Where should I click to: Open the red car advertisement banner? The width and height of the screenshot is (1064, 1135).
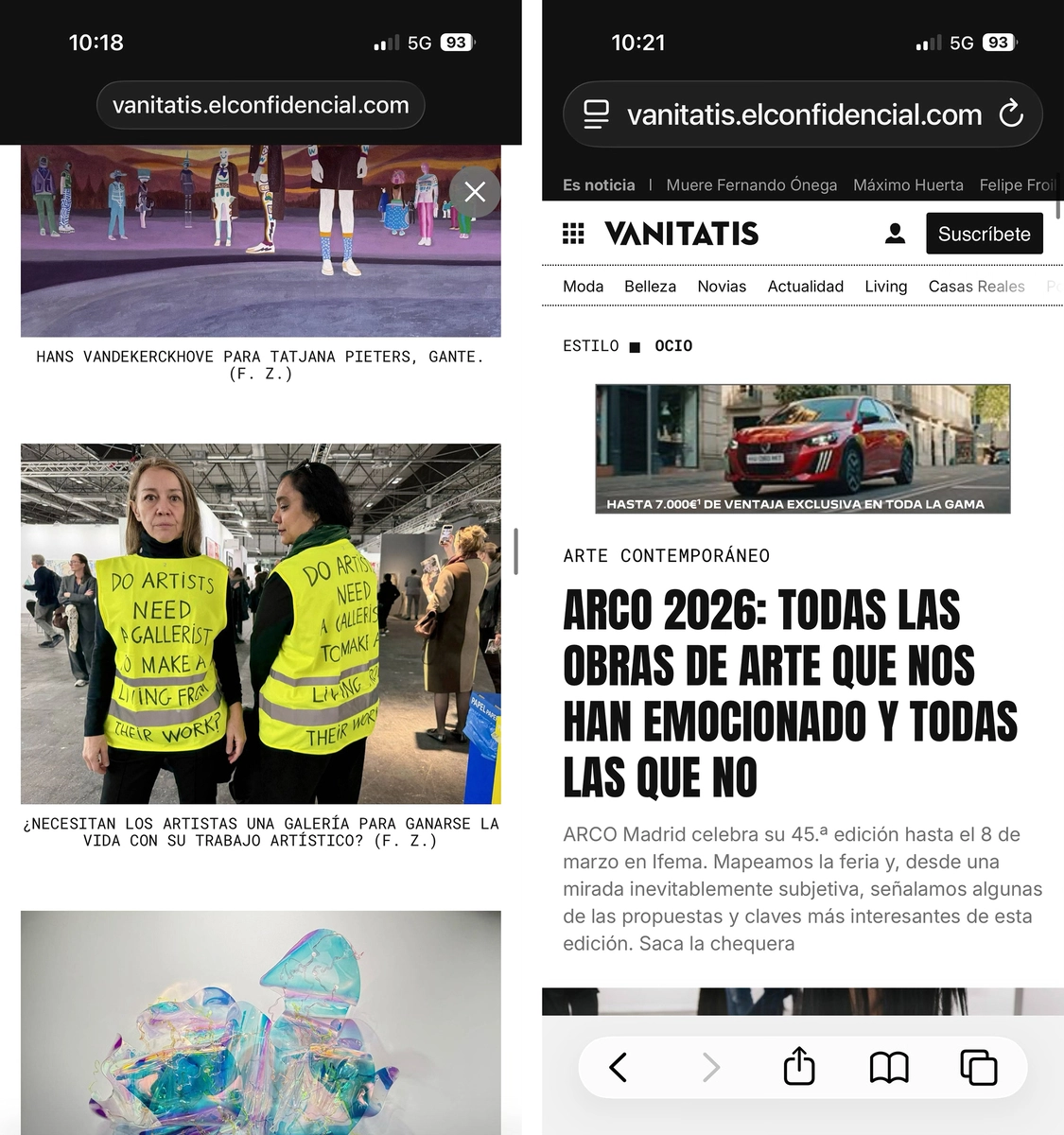(x=802, y=448)
